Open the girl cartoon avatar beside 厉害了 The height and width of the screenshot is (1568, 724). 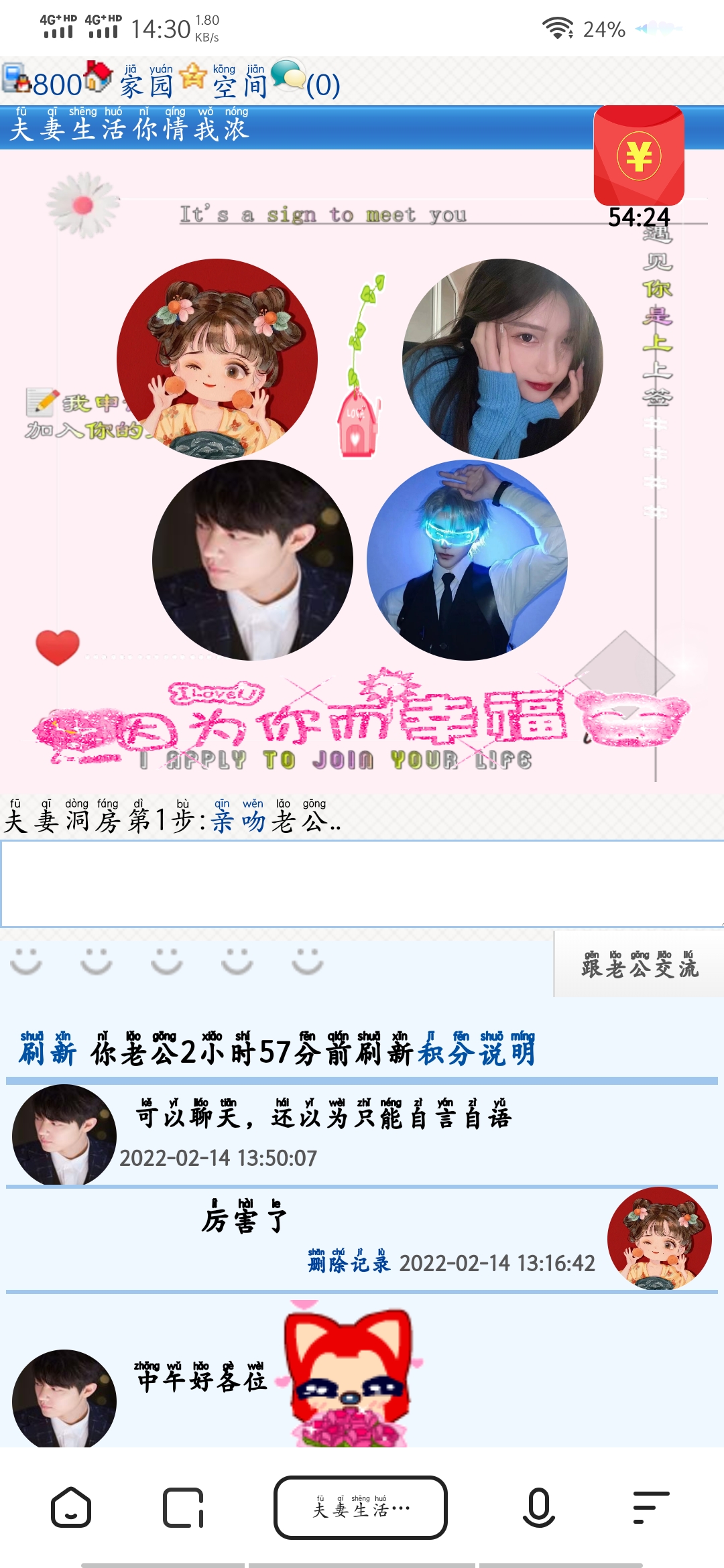[x=659, y=1238]
